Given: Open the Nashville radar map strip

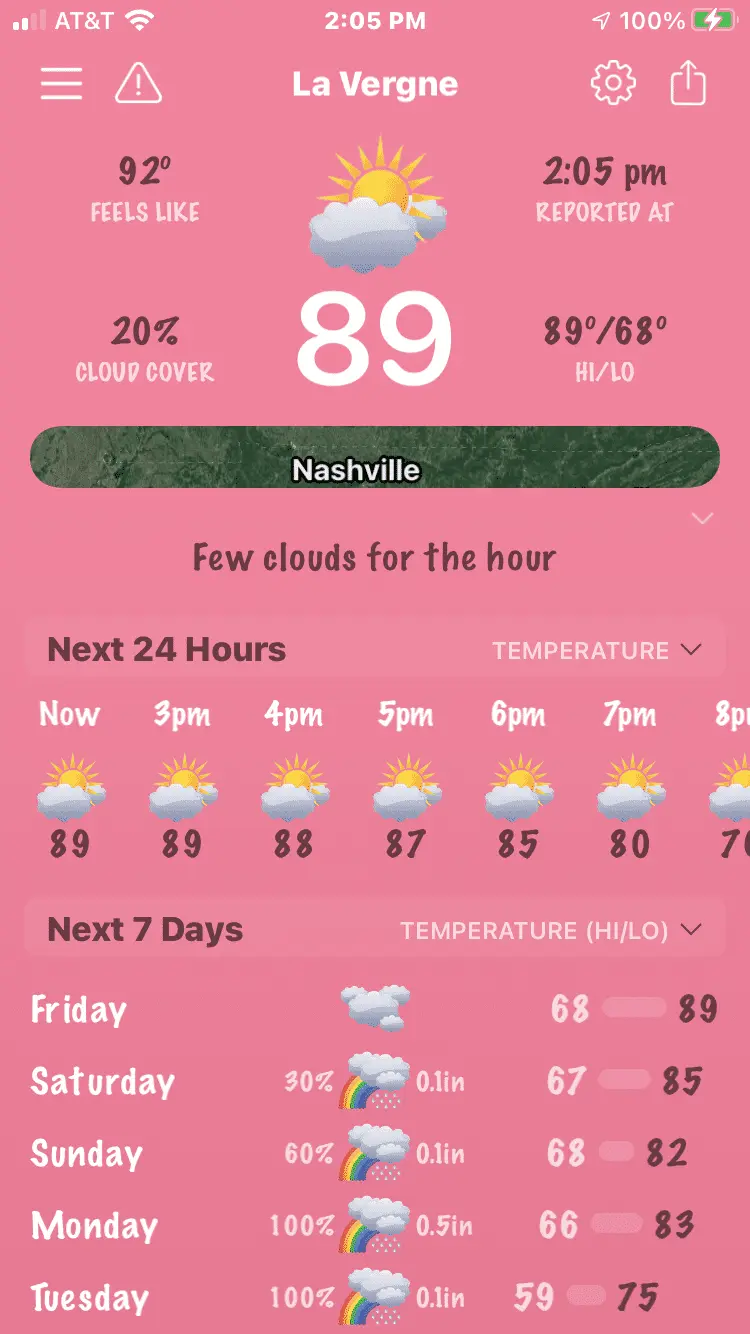Looking at the screenshot, I should 375,458.
